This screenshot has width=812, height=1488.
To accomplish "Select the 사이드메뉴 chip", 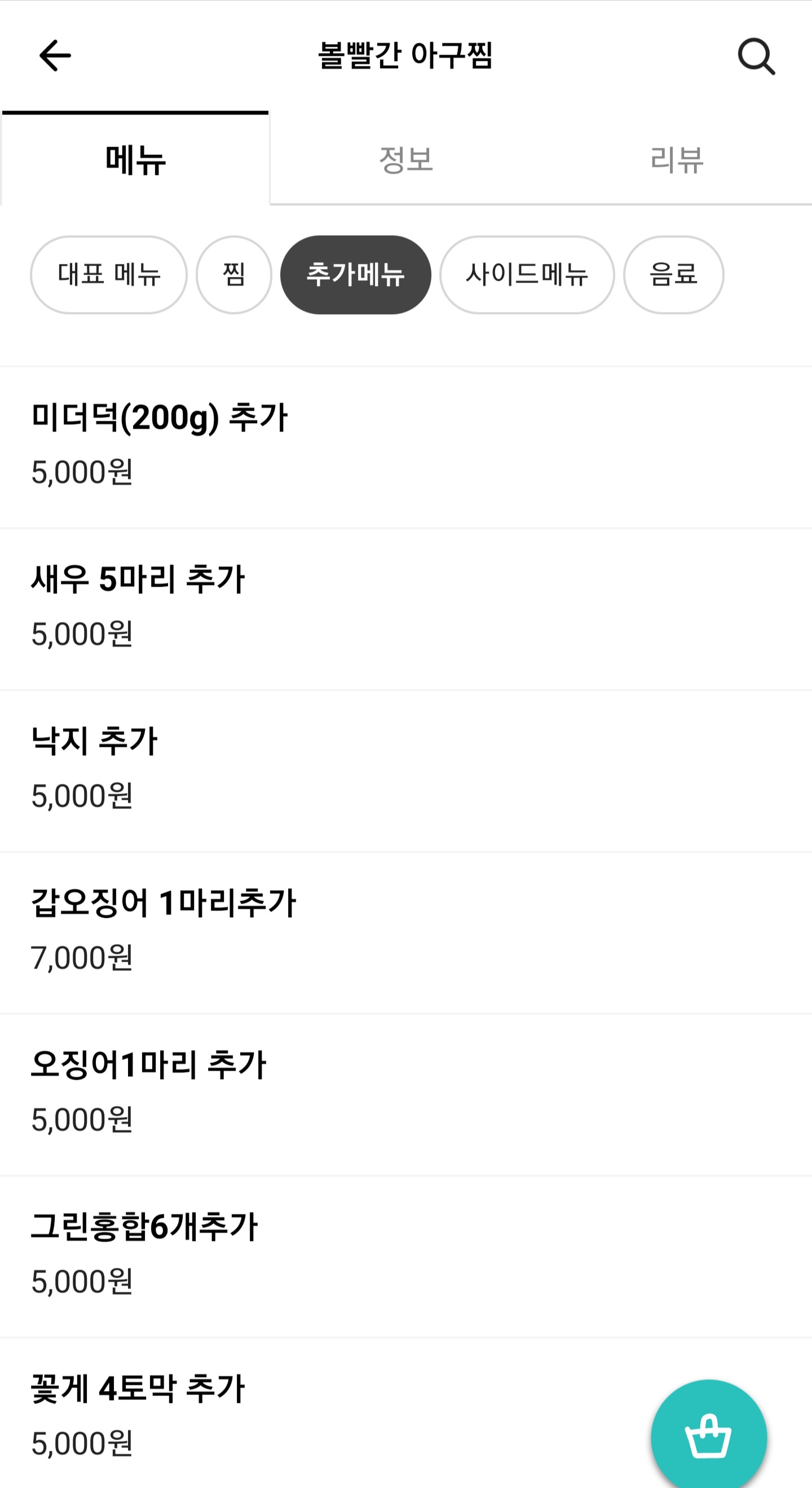I will point(527,275).
